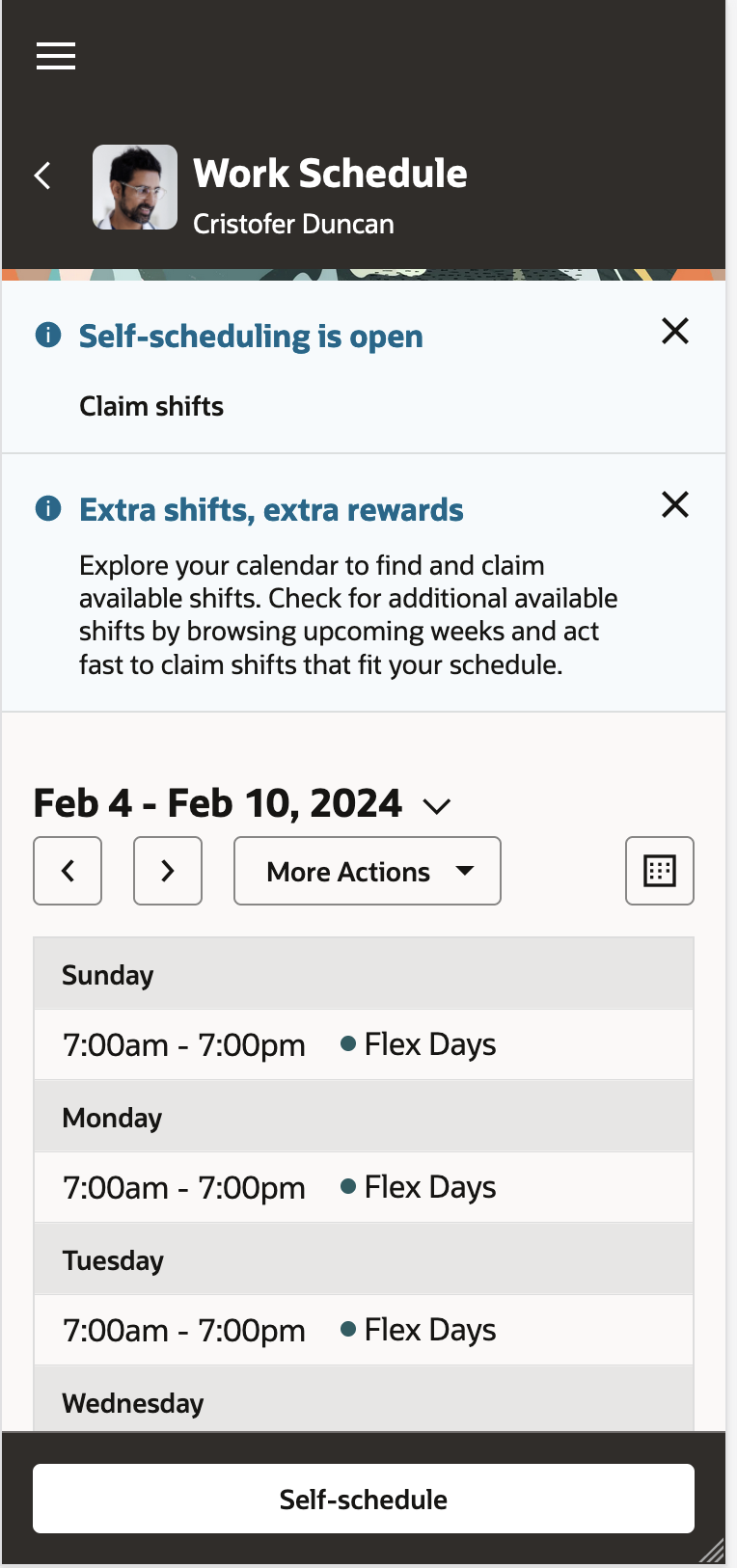Switch to the calendar grid view
Screen dimensions: 737x1568
coord(660,871)
